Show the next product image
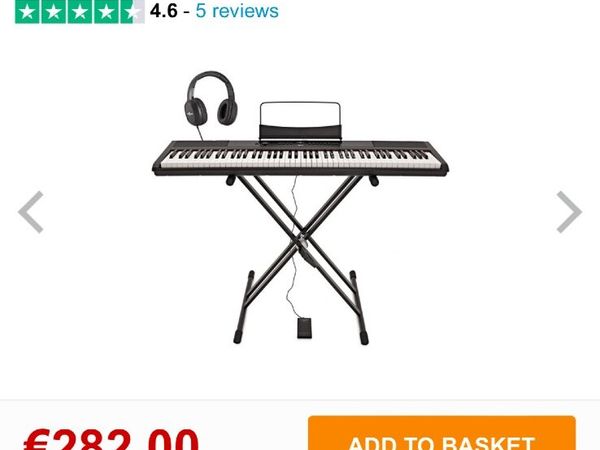Screen dimensions: 600x450 (x=568, y=212)
